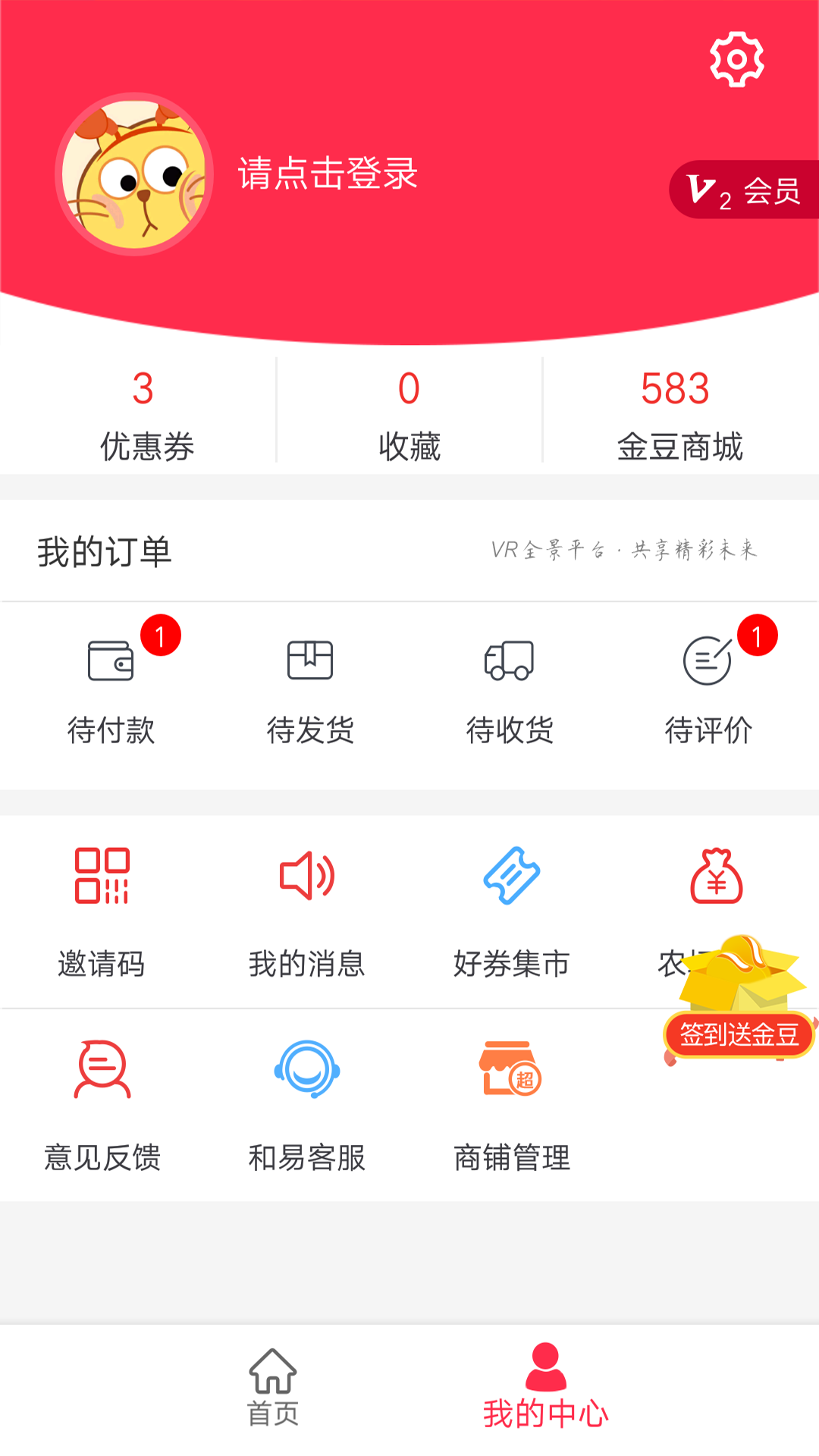Open the settings gear

736,59
